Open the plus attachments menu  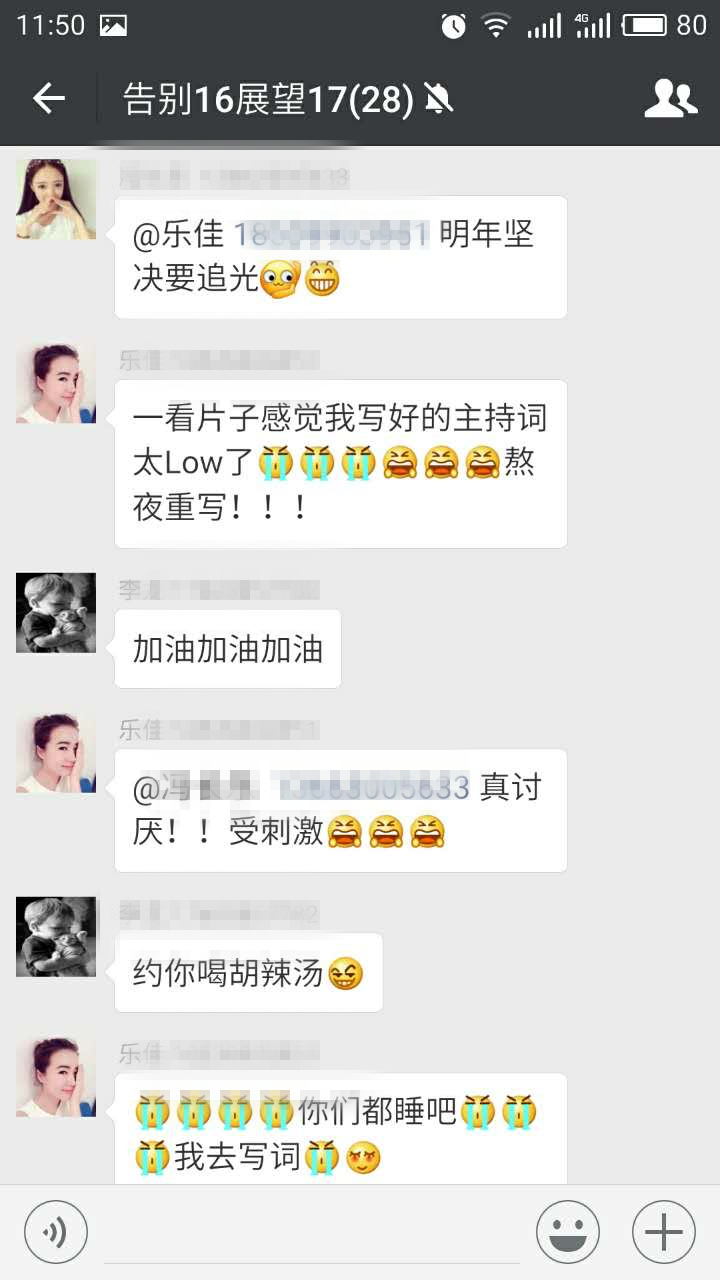(664, 1231)
